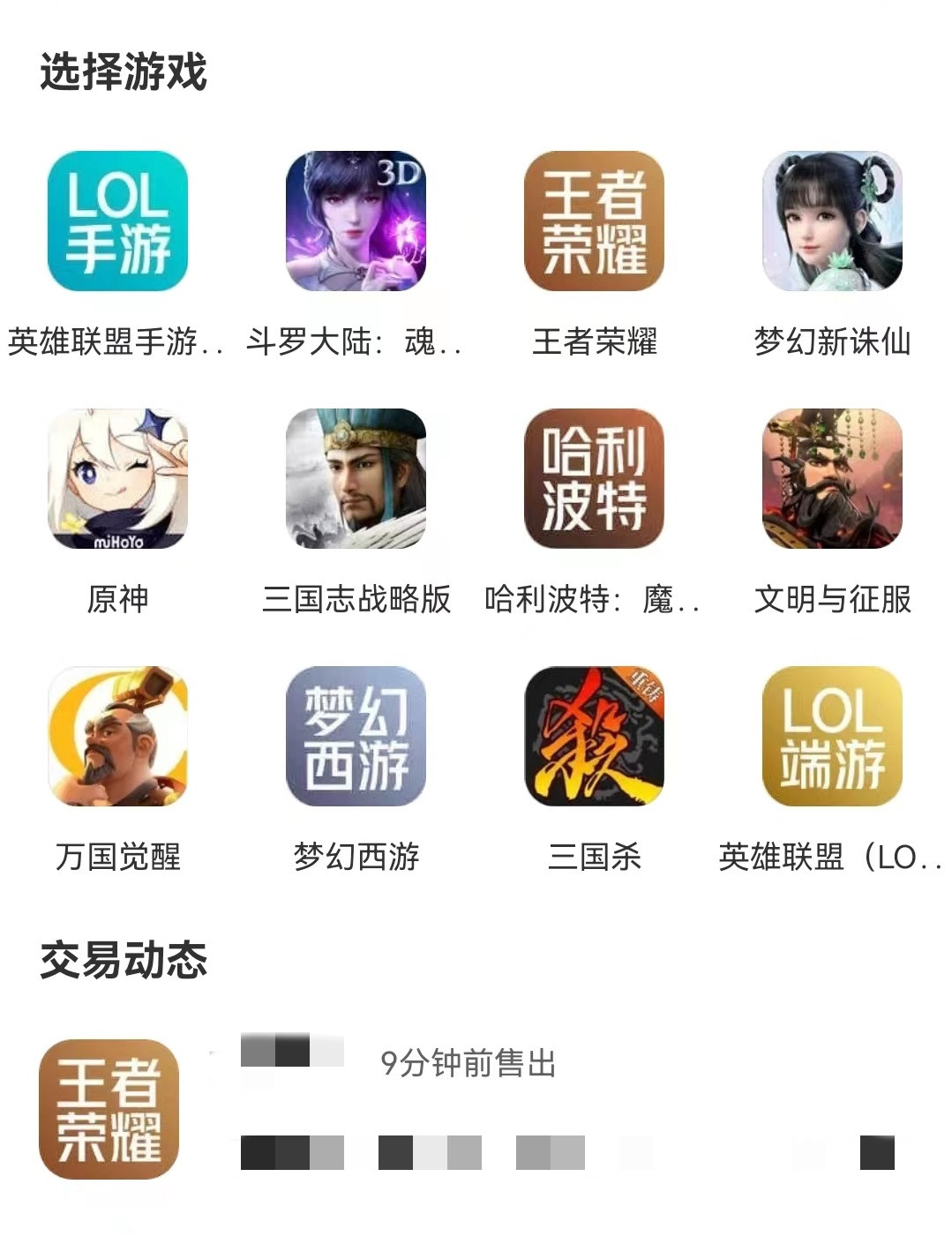The width and height of the screenshot is (952, 1259).
Task: Choose the 哈利波特 game tile
Action: (x=594, y=479)
